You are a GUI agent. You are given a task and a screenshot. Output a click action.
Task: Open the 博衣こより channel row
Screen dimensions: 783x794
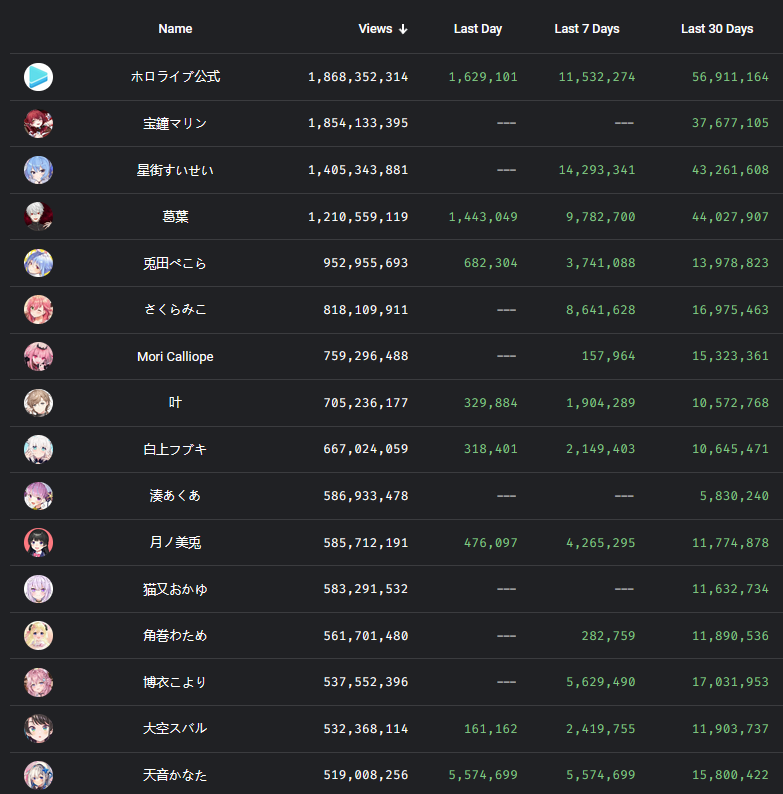[175, 683]
